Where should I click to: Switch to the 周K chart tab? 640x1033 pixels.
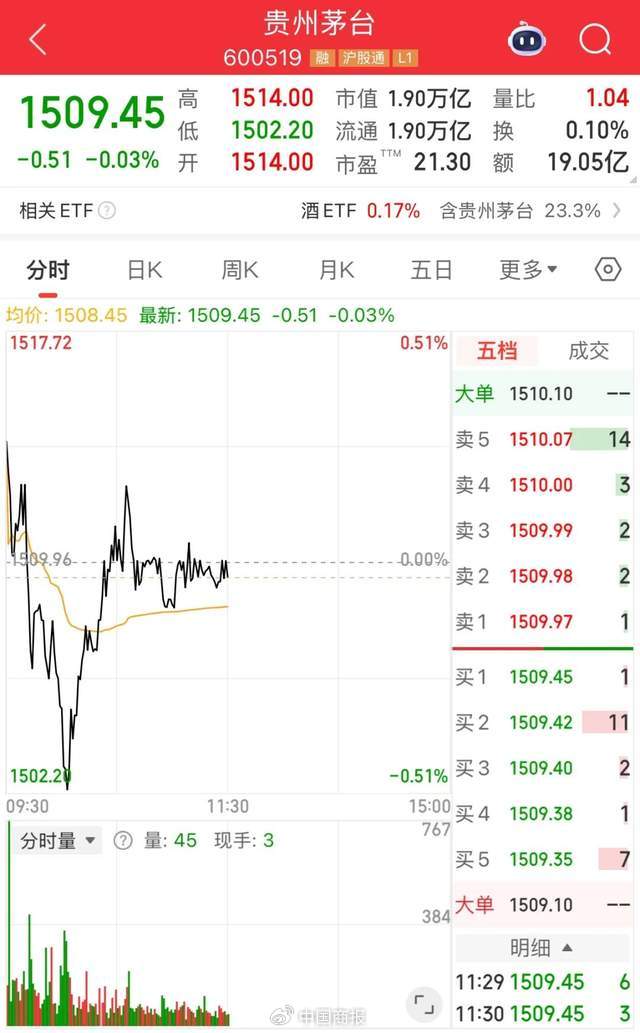coord(240,270)
